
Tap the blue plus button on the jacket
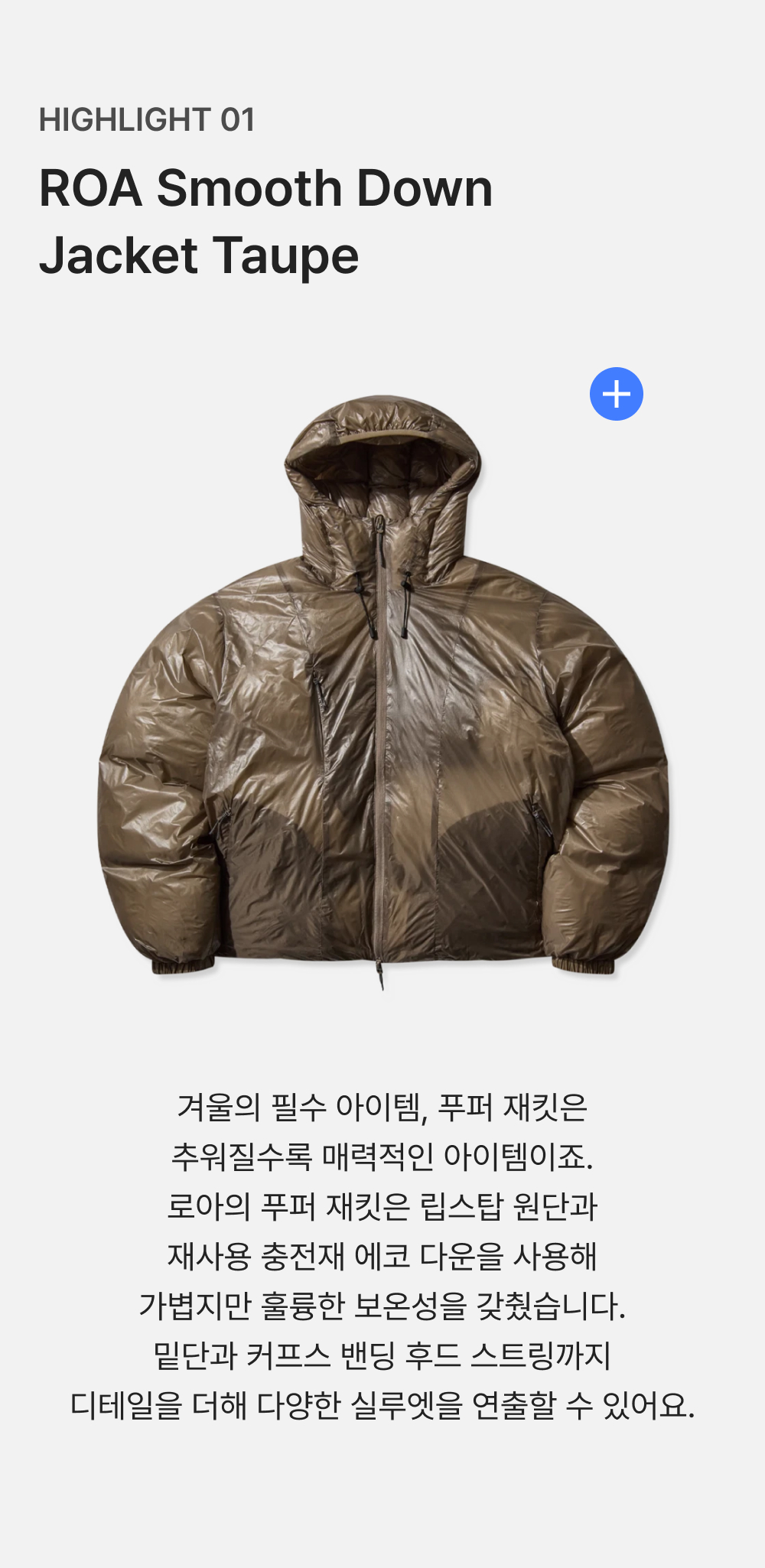coord(617,394)
